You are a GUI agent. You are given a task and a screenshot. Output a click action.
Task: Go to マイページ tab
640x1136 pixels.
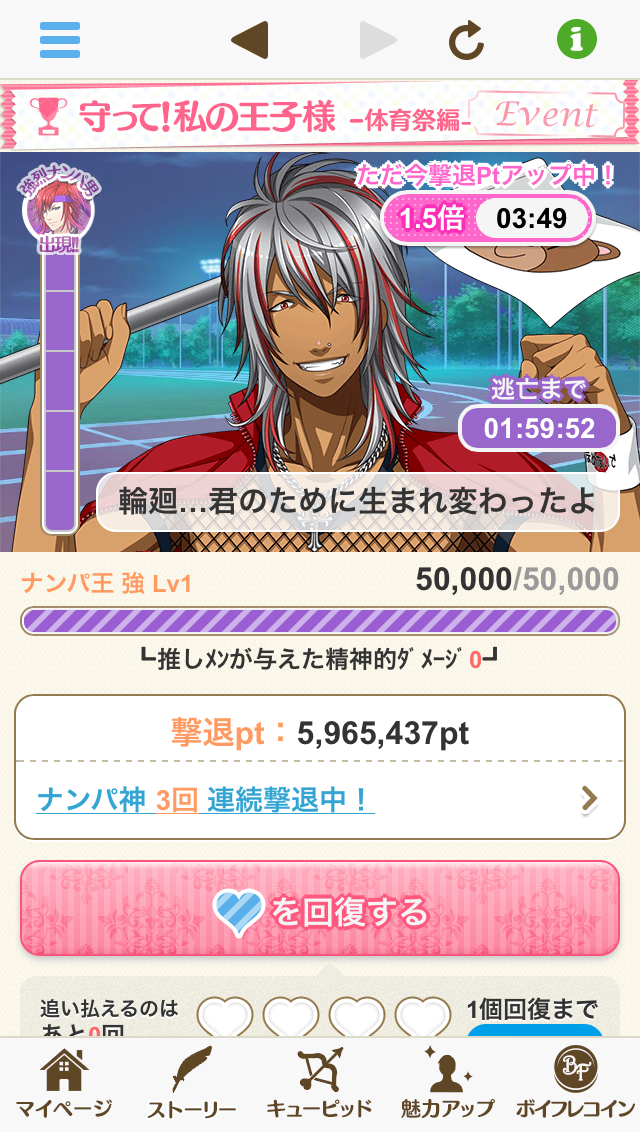click(63, 1084)
